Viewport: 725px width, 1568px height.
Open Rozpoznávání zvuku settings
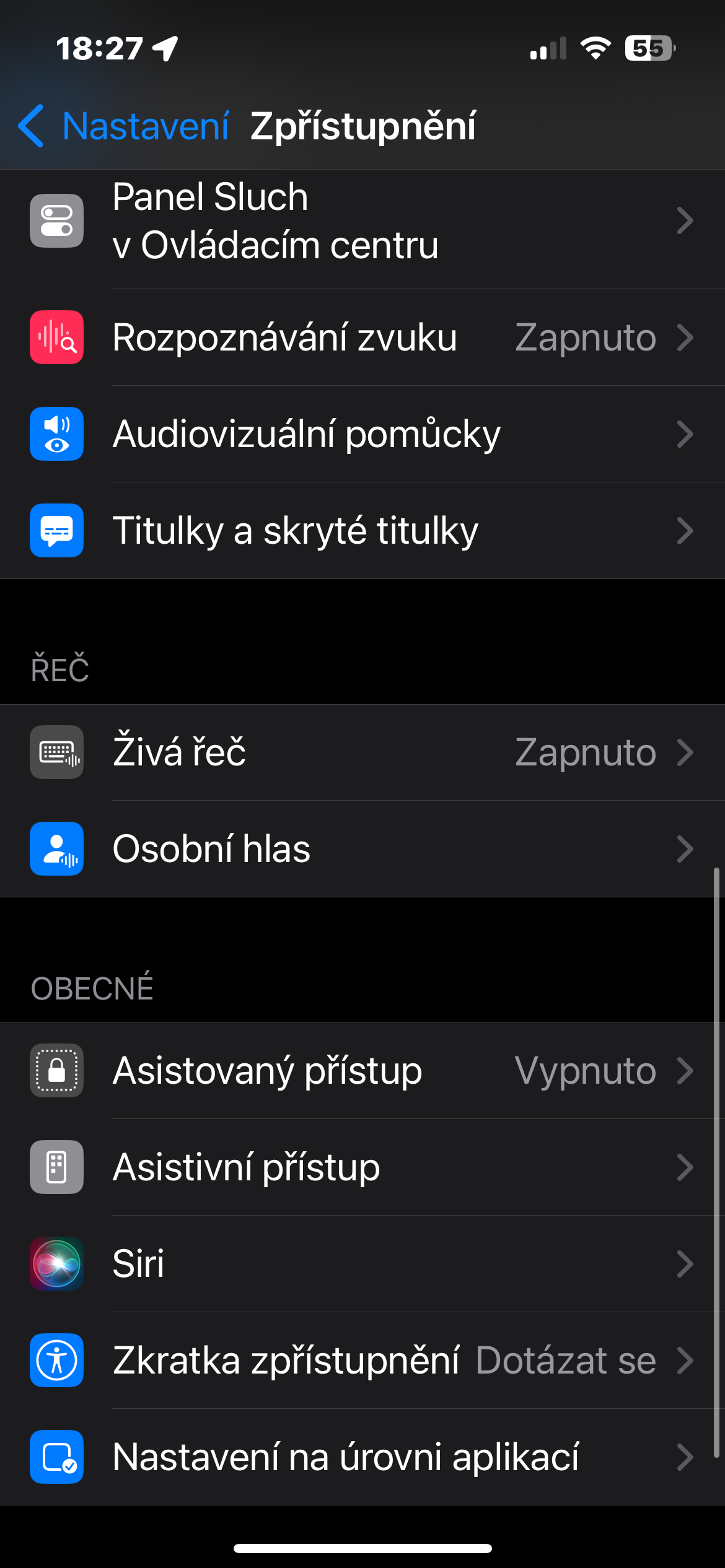pyautogui.click(x=362, y=338)
